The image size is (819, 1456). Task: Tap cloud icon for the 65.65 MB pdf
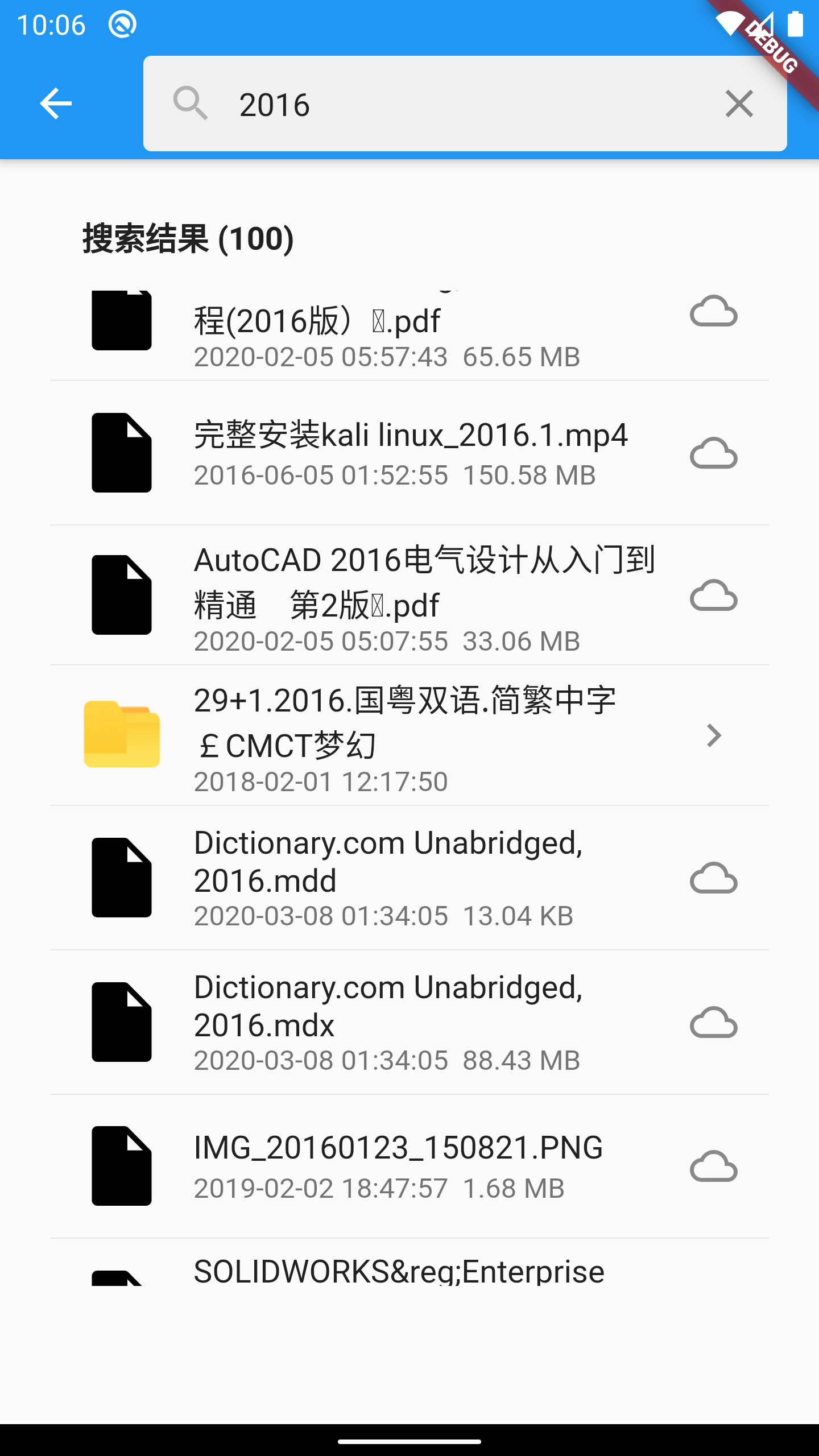point(713,311)
